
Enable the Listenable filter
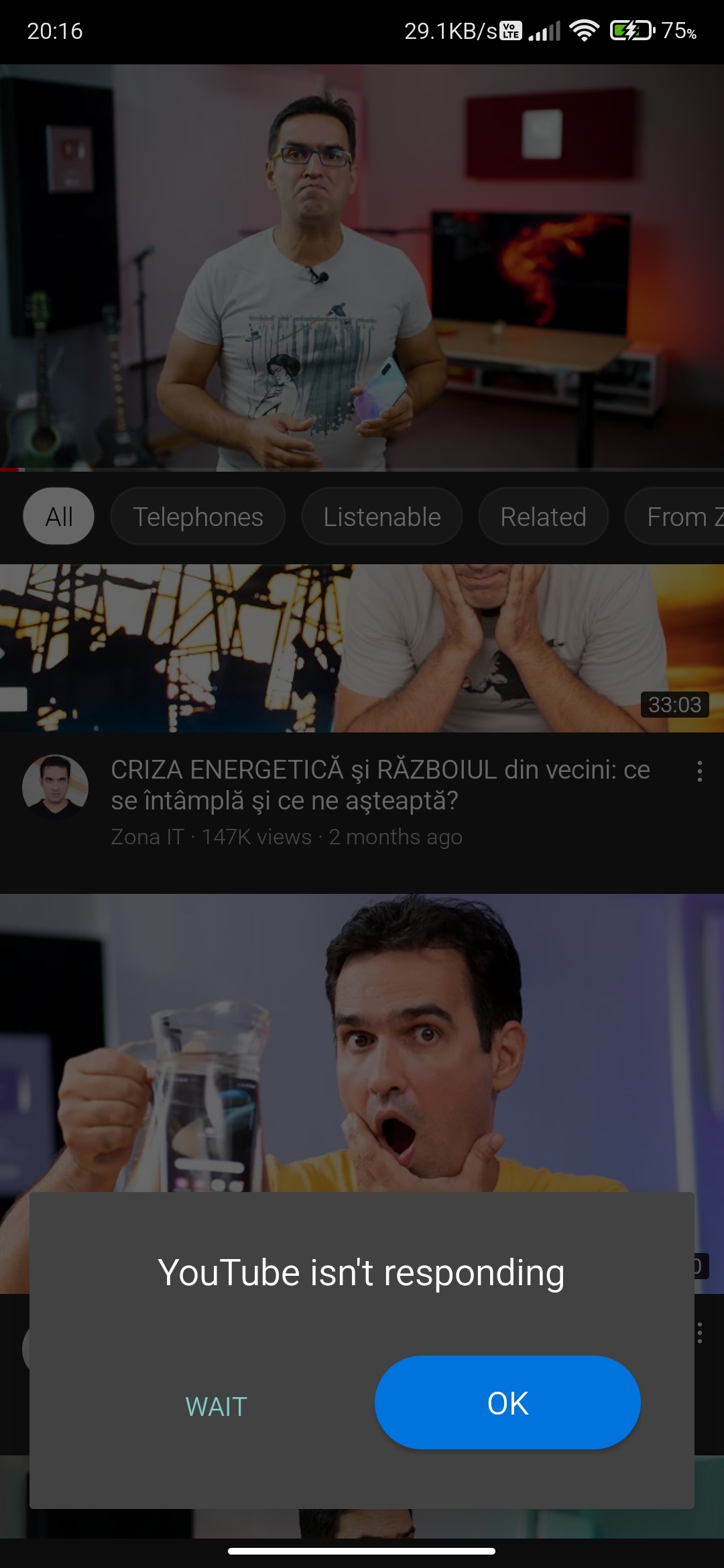pyautogui.click(x=381, y=516)
